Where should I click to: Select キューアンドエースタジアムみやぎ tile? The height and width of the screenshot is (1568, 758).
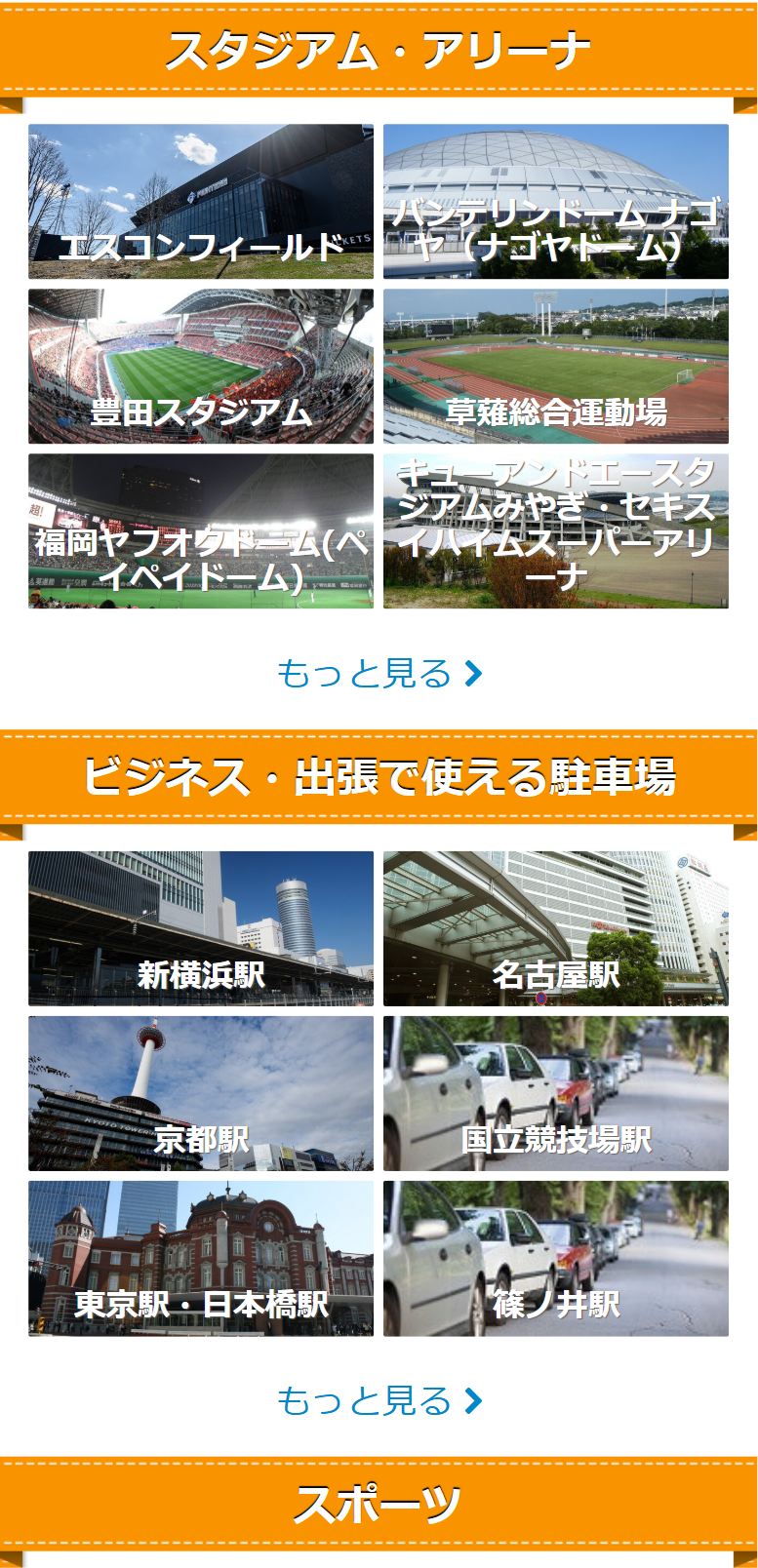pos(555,531)
